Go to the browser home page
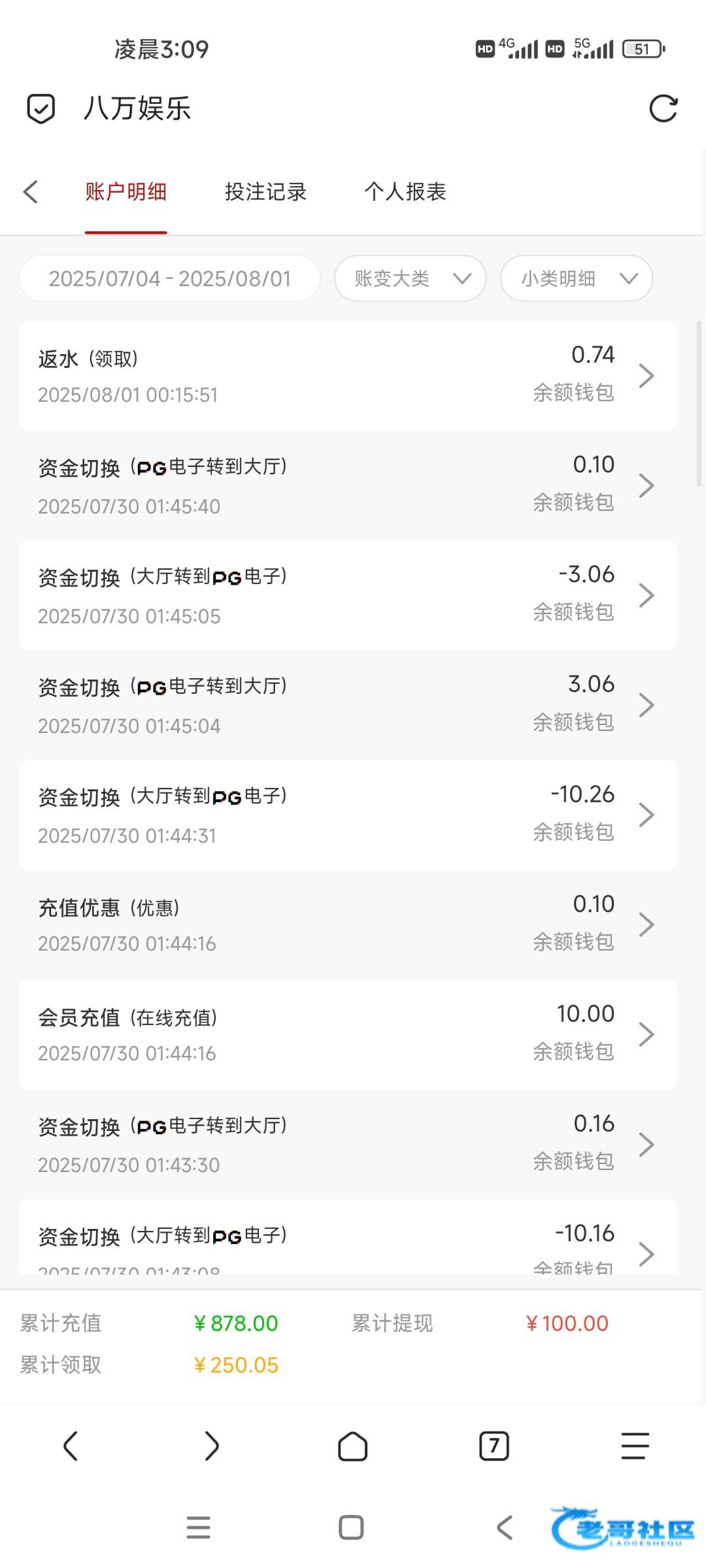Screen dimensions: 706x1568 (353, 1446)
